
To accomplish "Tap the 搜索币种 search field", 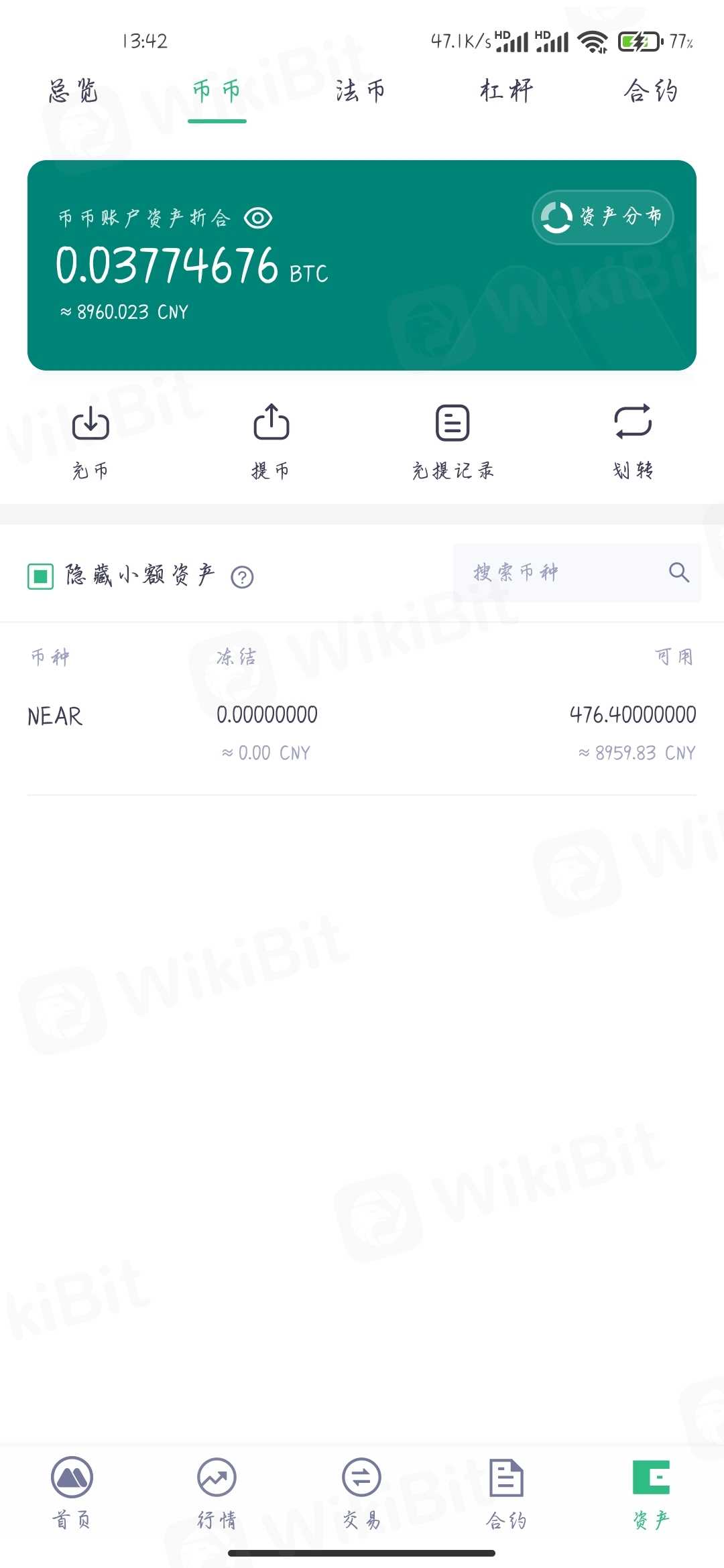I will pos(563,573).
